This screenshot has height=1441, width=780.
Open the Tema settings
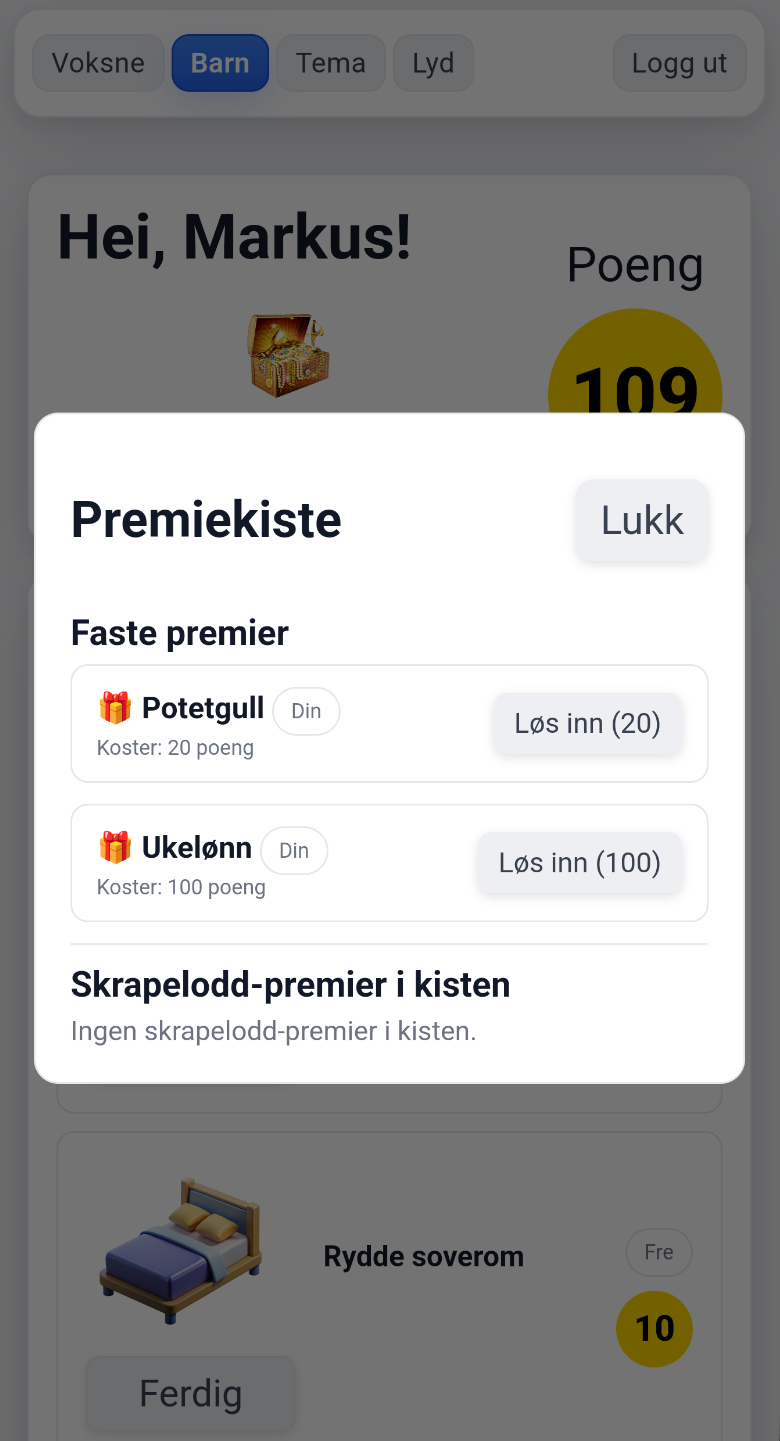pyautogui.click(x=331, y=62)
